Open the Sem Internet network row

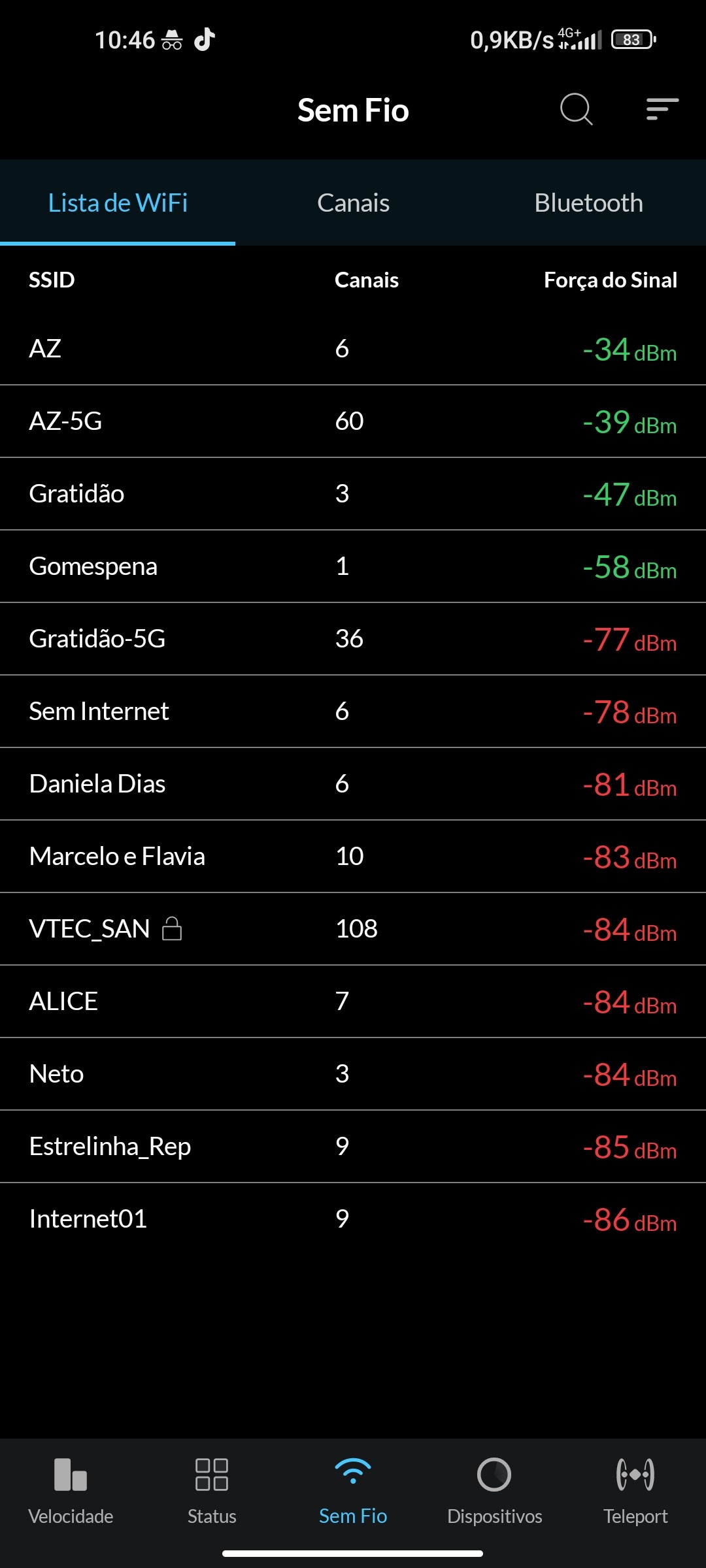(353, 711)
